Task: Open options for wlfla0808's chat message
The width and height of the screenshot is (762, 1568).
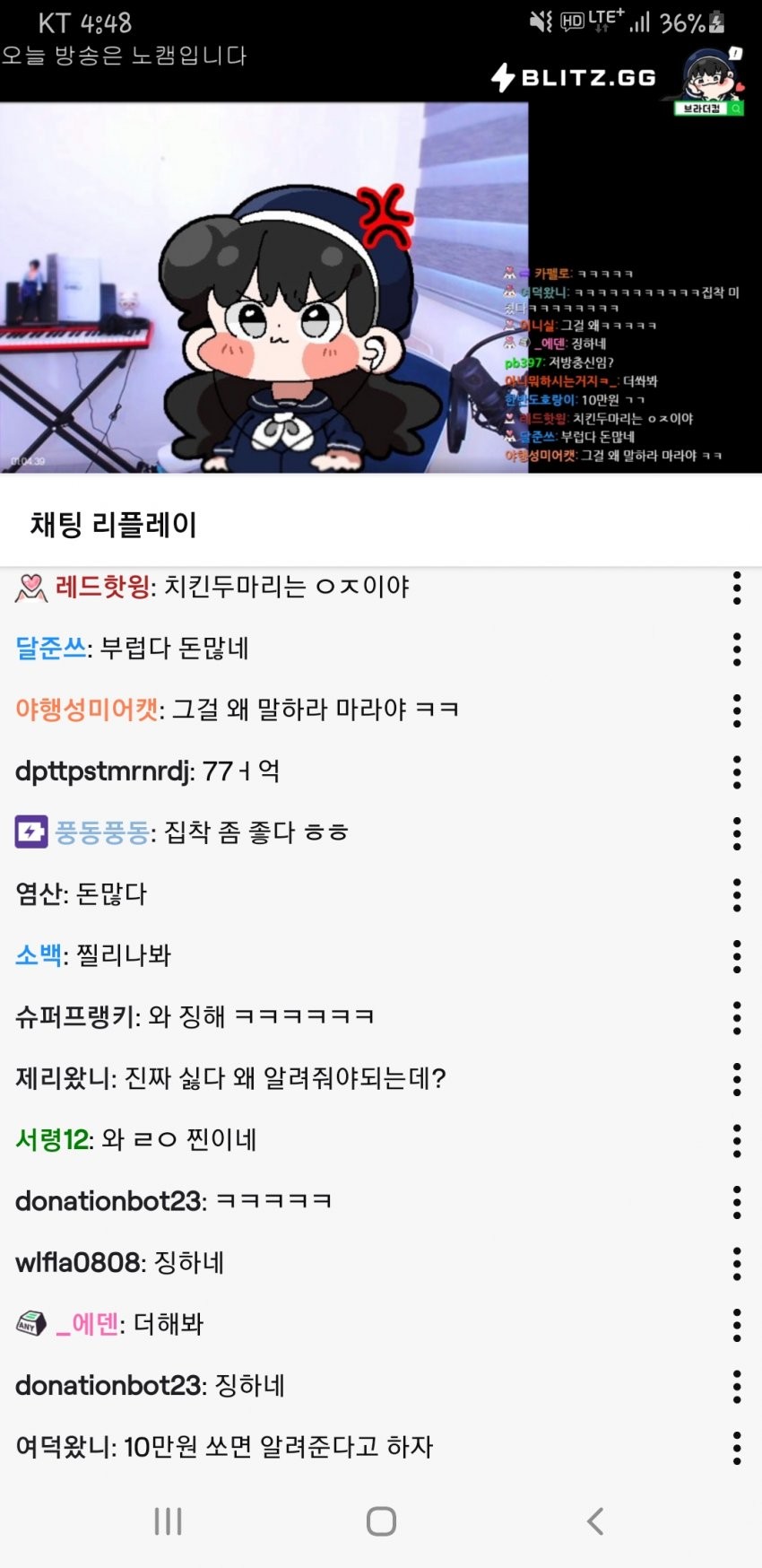Action: (x=736, y=1263)
